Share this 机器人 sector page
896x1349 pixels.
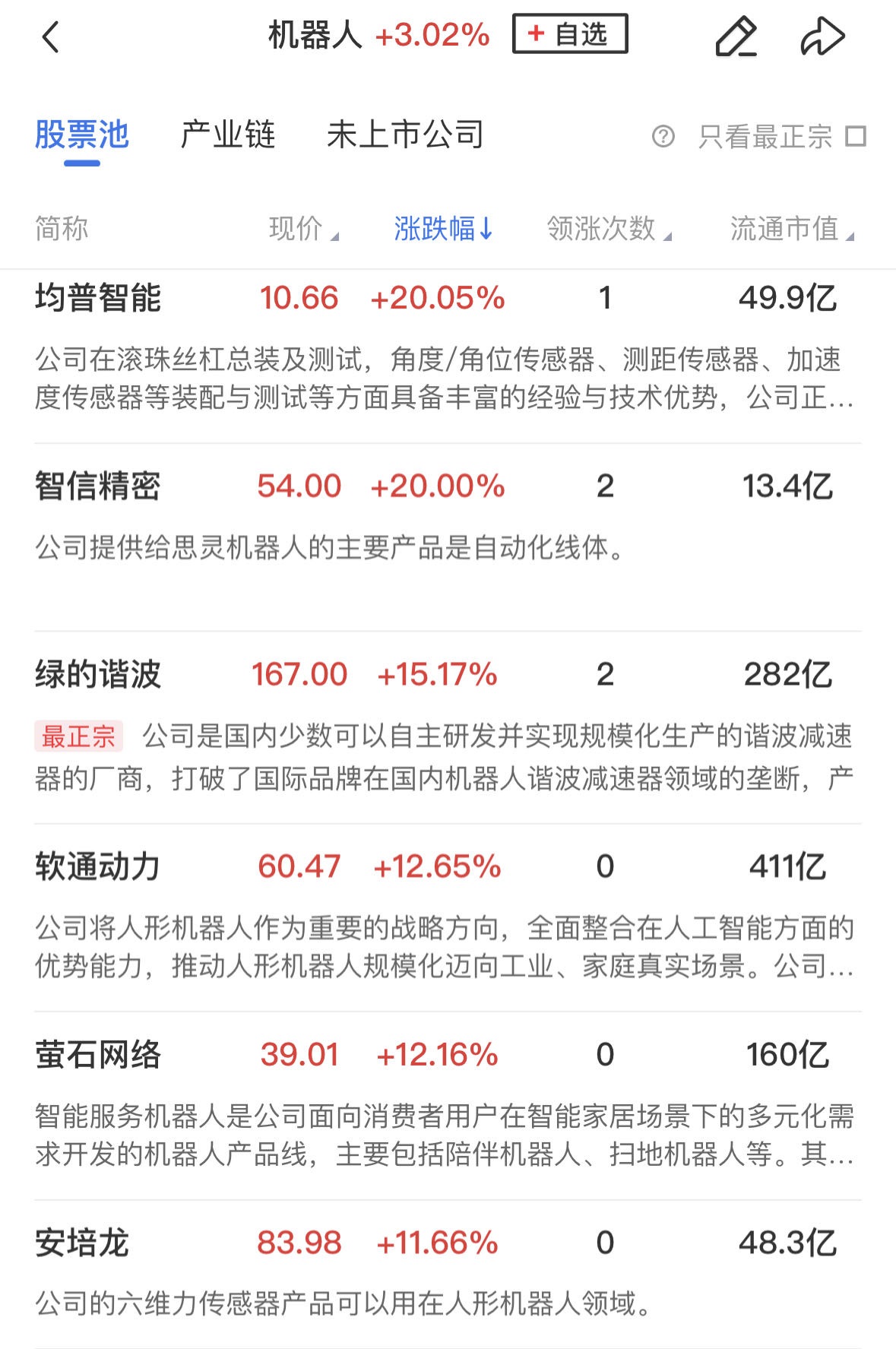822,36
